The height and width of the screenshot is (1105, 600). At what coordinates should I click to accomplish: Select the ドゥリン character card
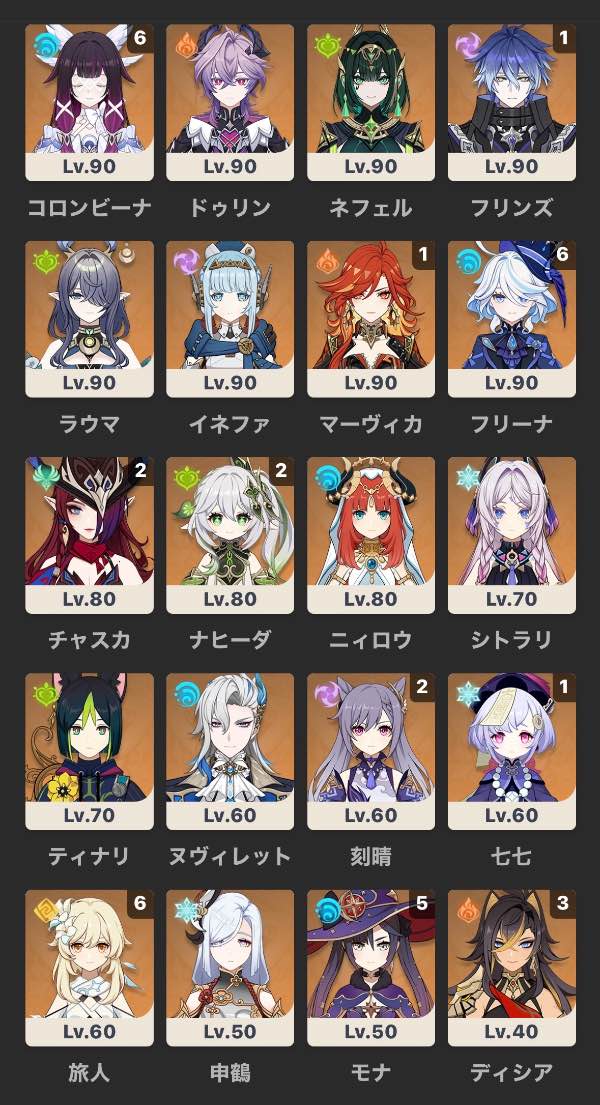(230, 102)
